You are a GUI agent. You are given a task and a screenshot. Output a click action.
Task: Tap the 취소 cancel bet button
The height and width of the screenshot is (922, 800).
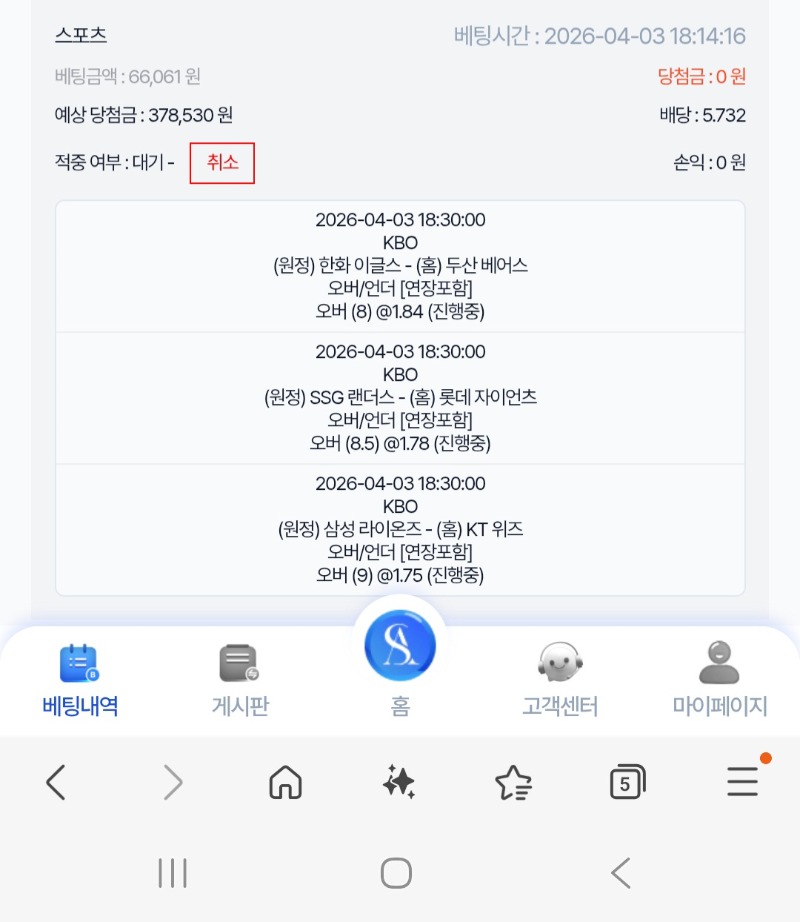point(222,163)
